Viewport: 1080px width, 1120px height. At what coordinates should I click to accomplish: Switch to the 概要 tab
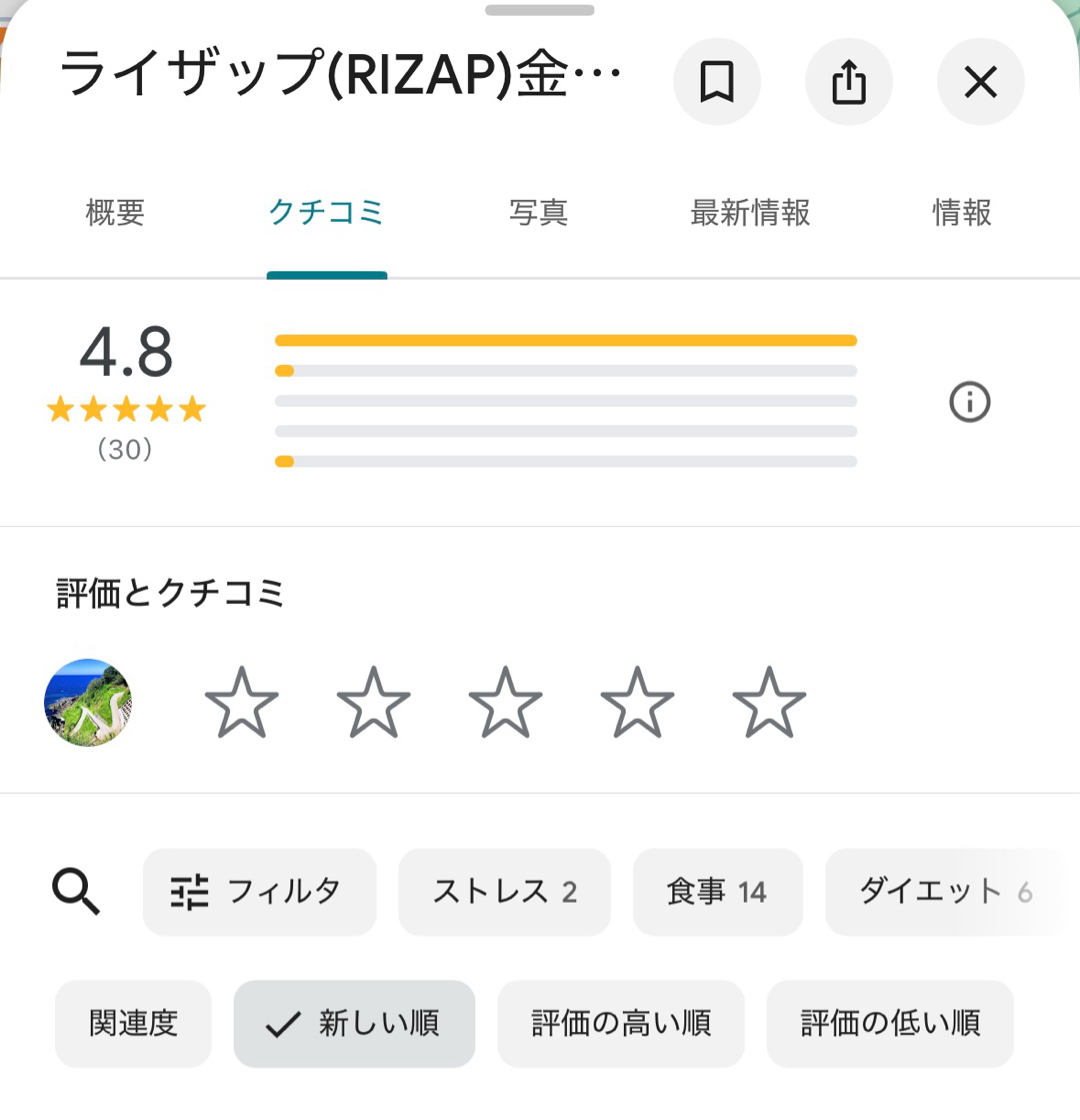pyautogui.click(x=116, y=213)
